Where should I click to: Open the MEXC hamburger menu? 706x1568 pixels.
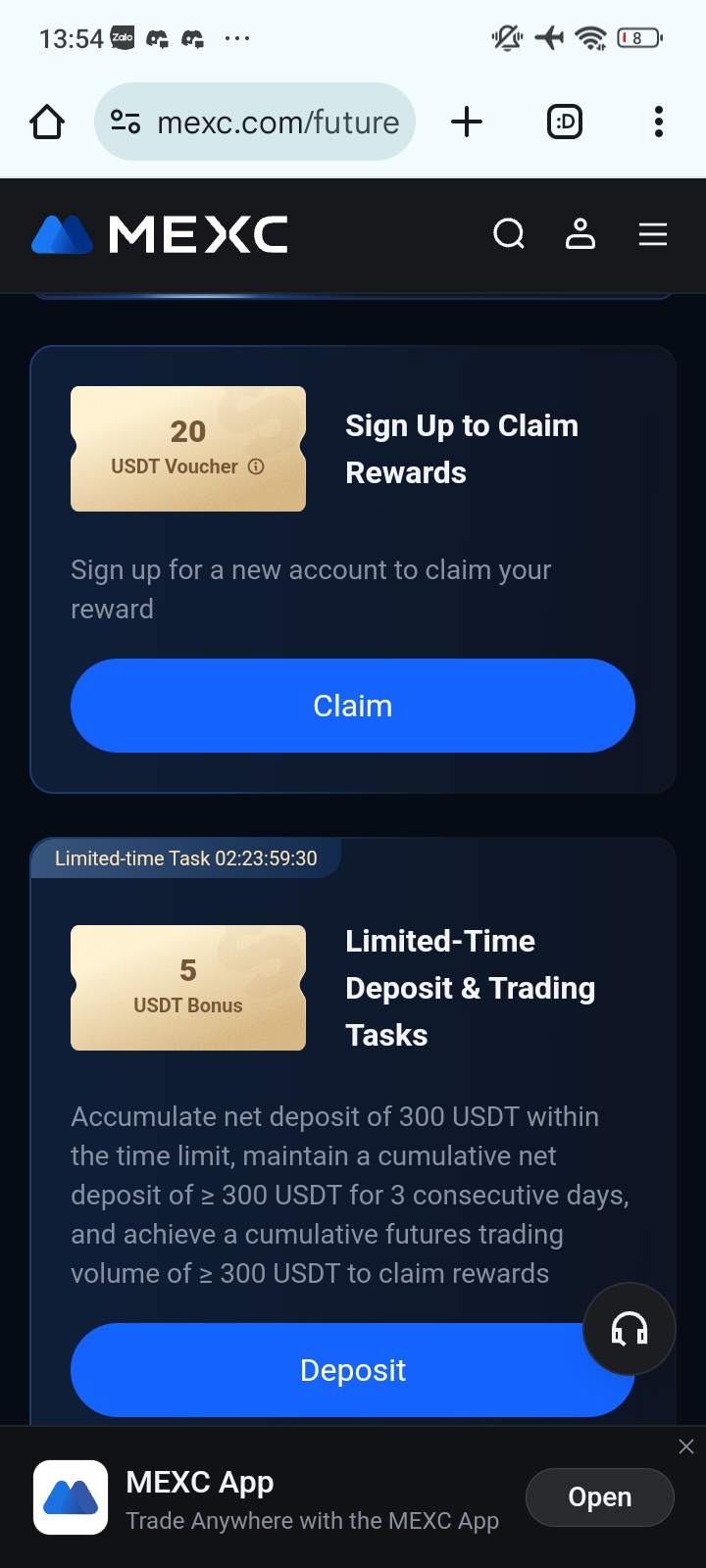pos(653,234)
